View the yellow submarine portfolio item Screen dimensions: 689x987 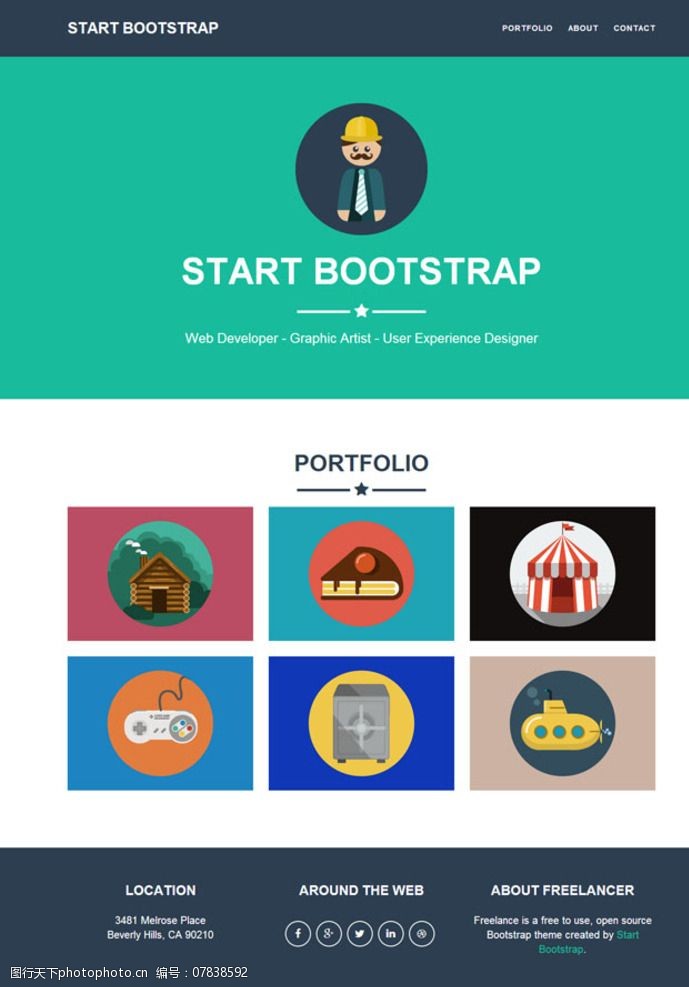(x=562, y=723)
